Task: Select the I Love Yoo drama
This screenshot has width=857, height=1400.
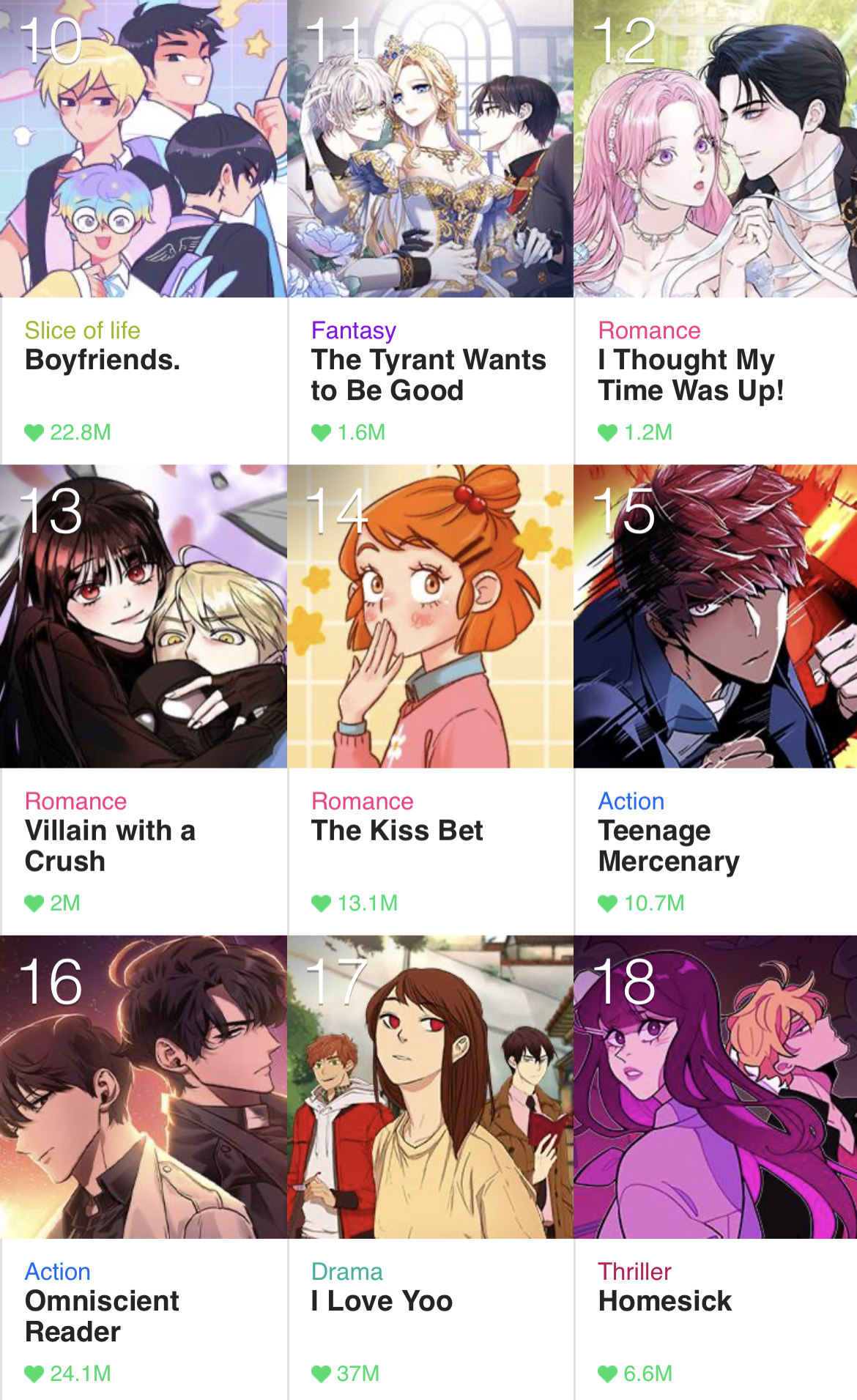Action: (x=431, y=1168)
